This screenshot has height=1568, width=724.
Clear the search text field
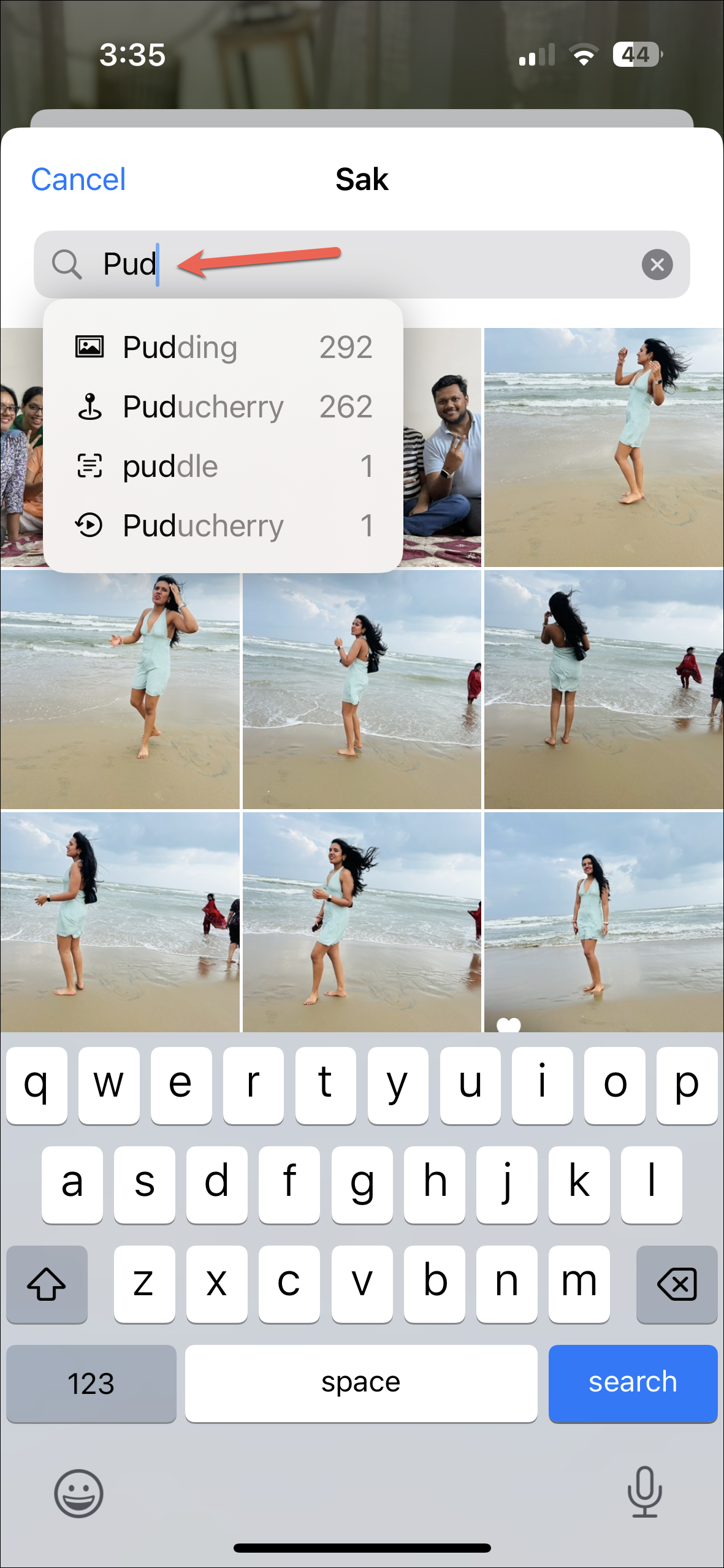click(x=657, y=265)
